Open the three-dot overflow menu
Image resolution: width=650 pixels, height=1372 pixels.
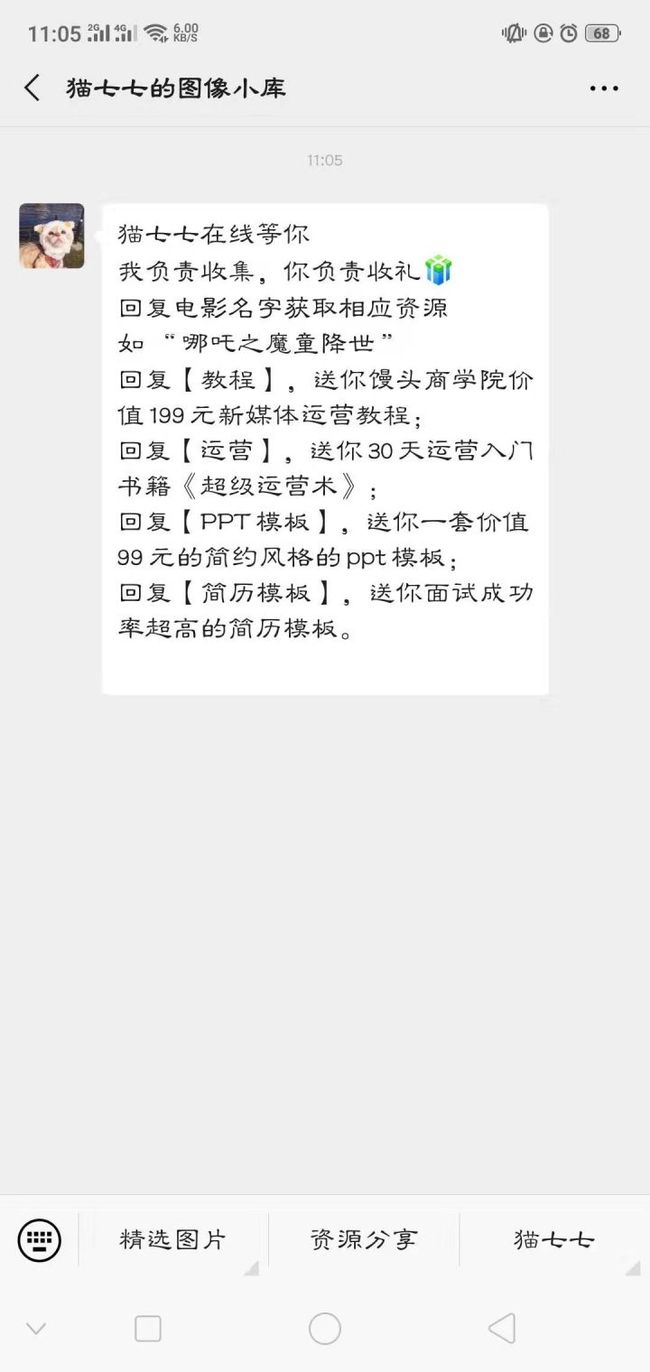click(x=604, y=88)
